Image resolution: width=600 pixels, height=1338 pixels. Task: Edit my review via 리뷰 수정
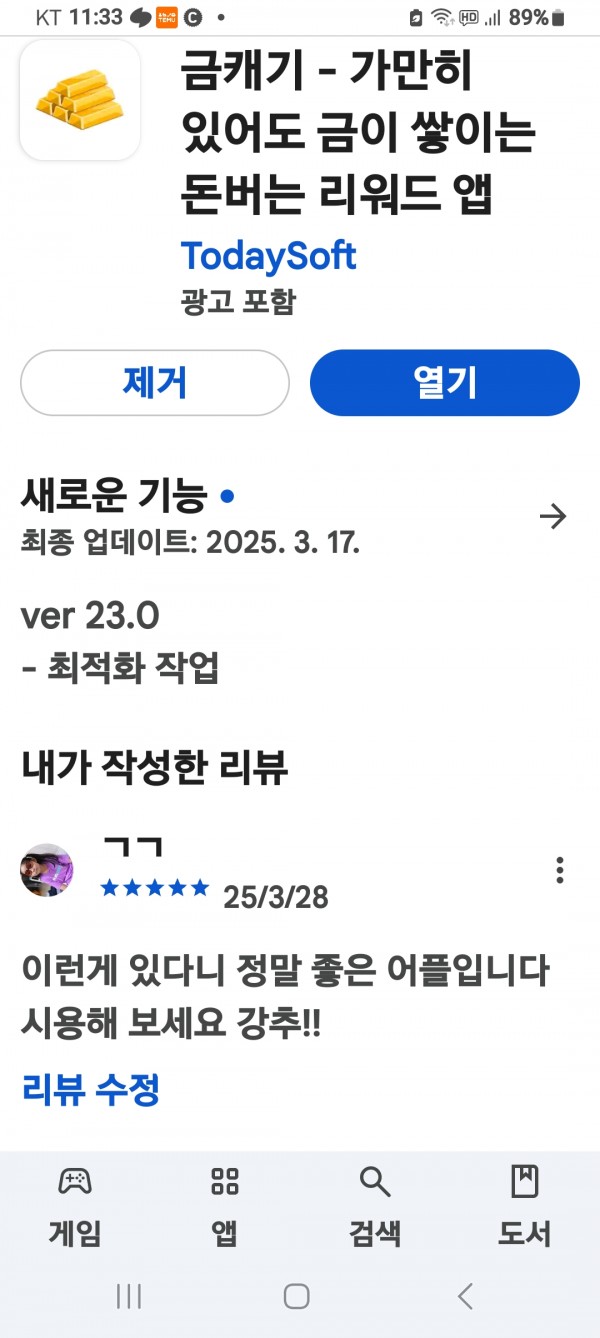click(90, 1089)
